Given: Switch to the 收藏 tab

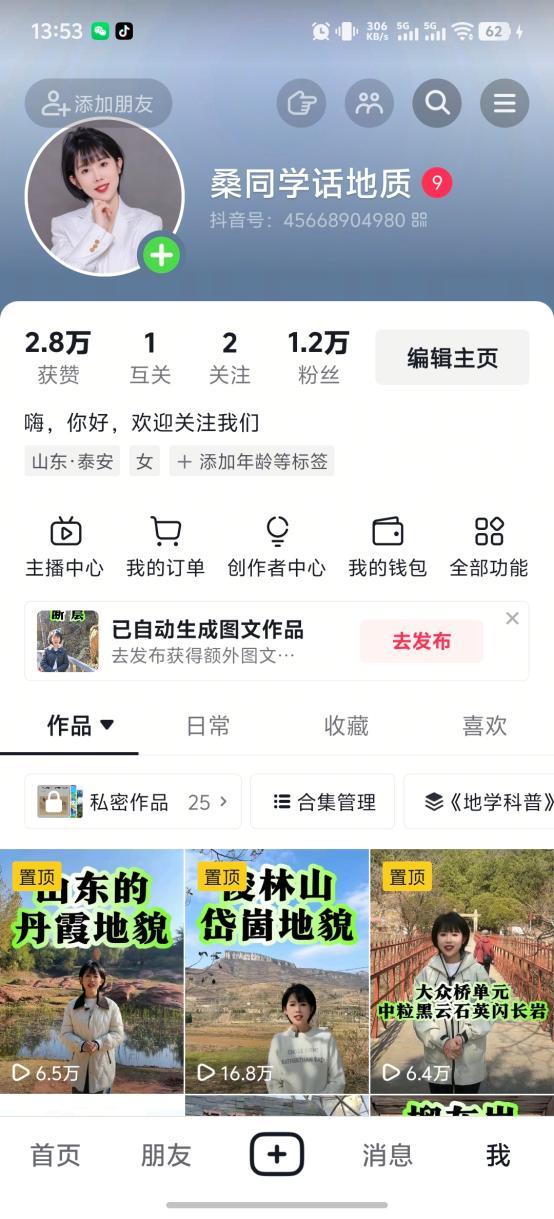Looking at the screenshot, I should point(346,726).
